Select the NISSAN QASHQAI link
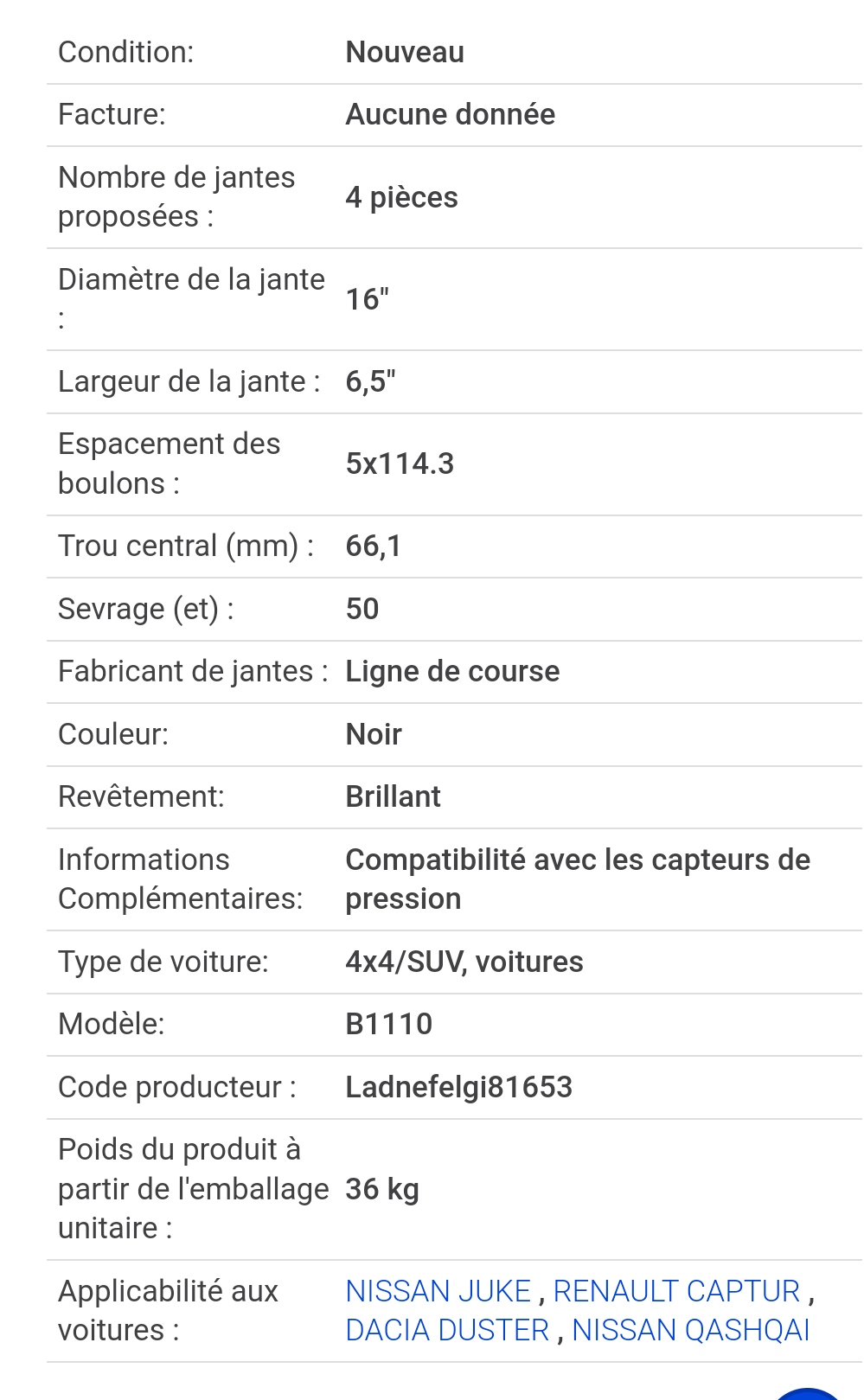 pyautogui.click(x=691, y=1330)
